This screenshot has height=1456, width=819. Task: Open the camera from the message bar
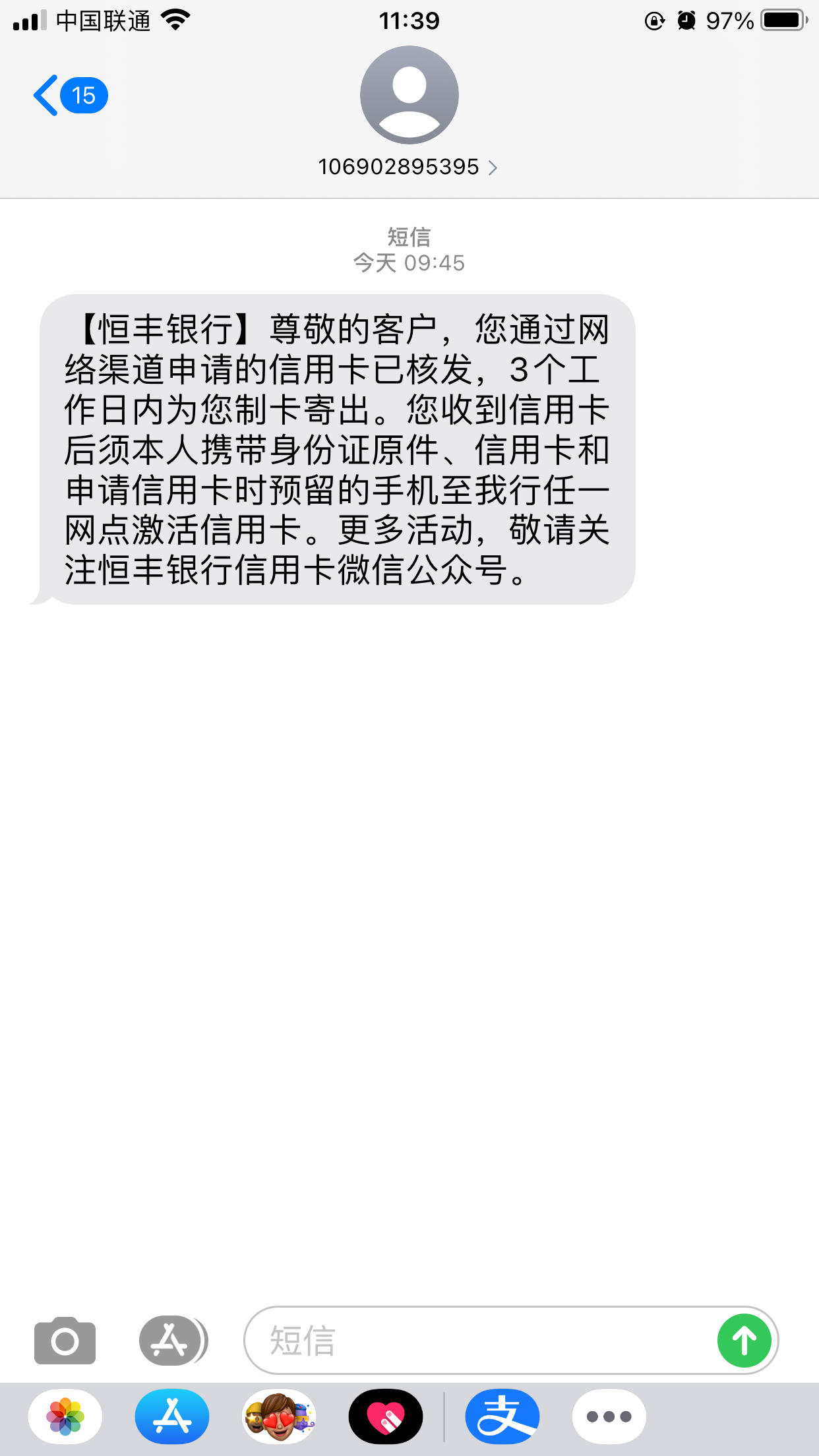pos(64,1341)
